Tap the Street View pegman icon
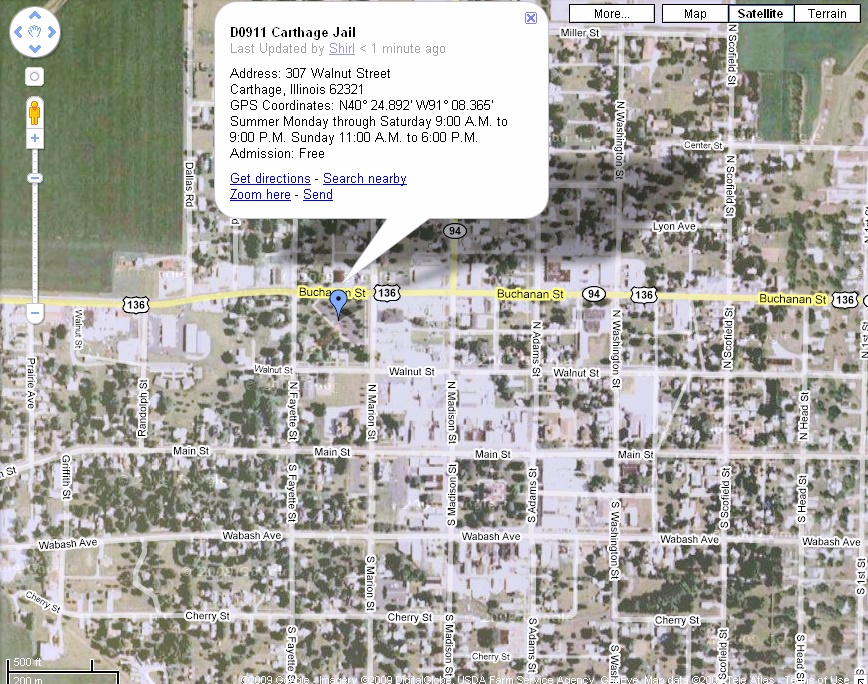Viewport: 868px width, 684px height. click(x=34, y=108)
